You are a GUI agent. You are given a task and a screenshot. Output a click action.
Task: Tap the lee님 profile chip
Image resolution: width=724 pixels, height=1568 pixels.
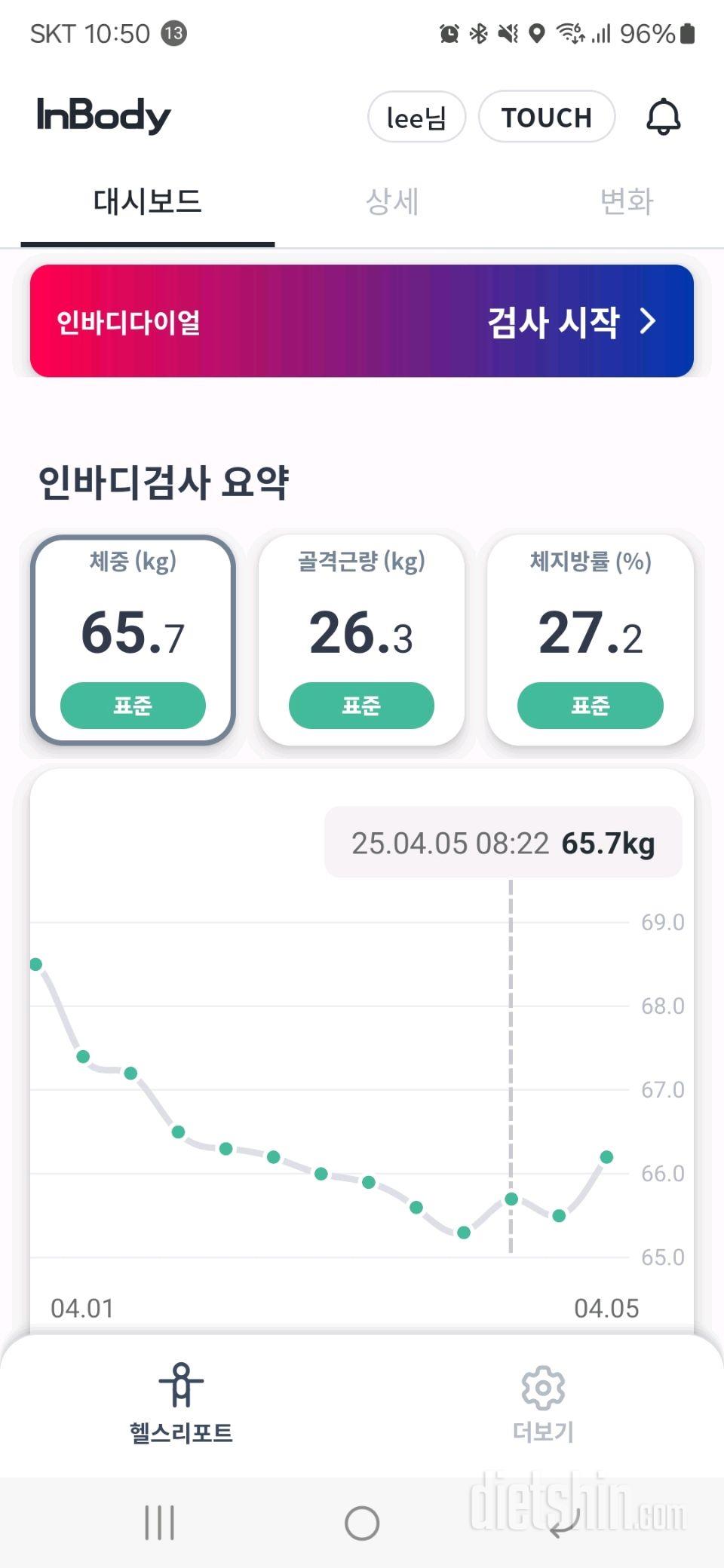(x=416, y=117)
